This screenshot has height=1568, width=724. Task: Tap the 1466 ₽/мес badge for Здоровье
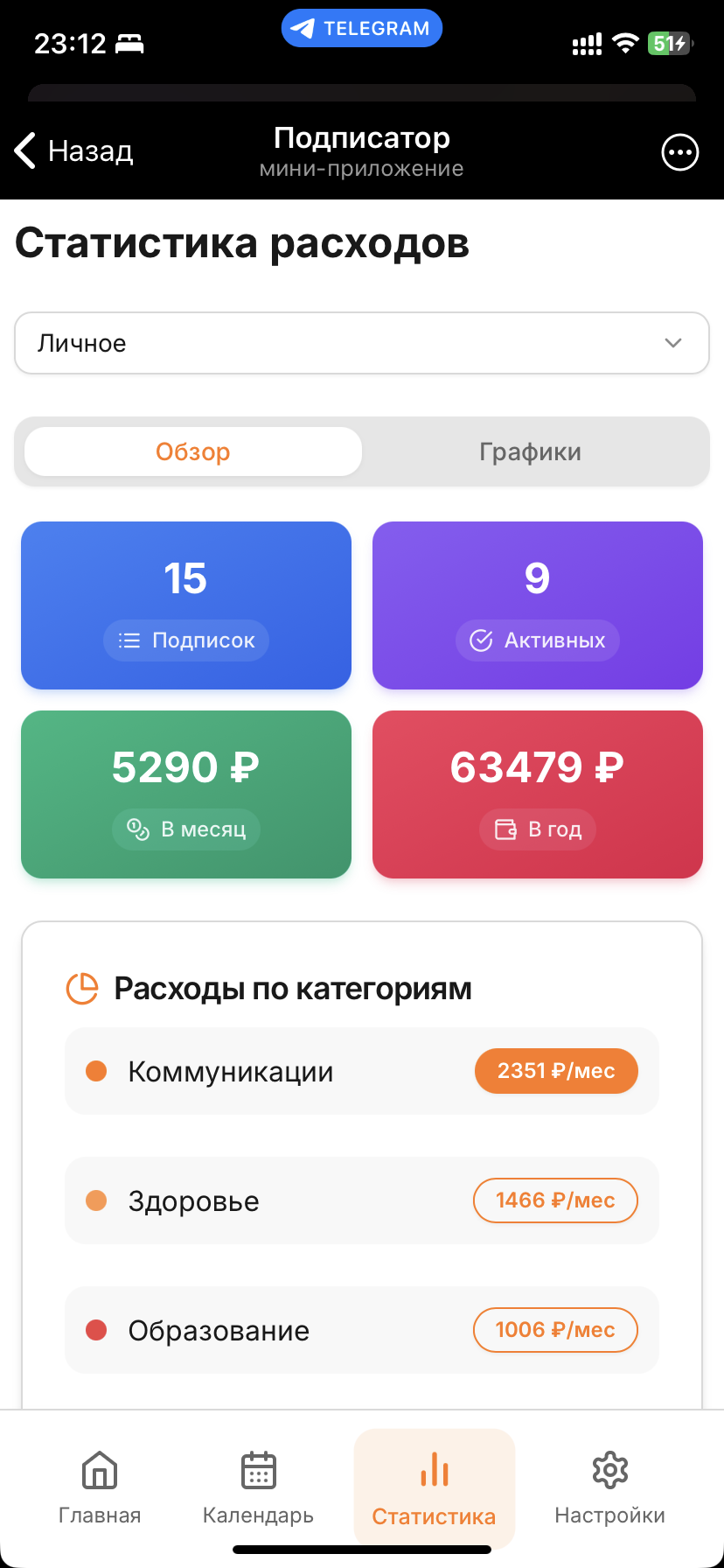pyautogui.click(x=555, y=1200)
